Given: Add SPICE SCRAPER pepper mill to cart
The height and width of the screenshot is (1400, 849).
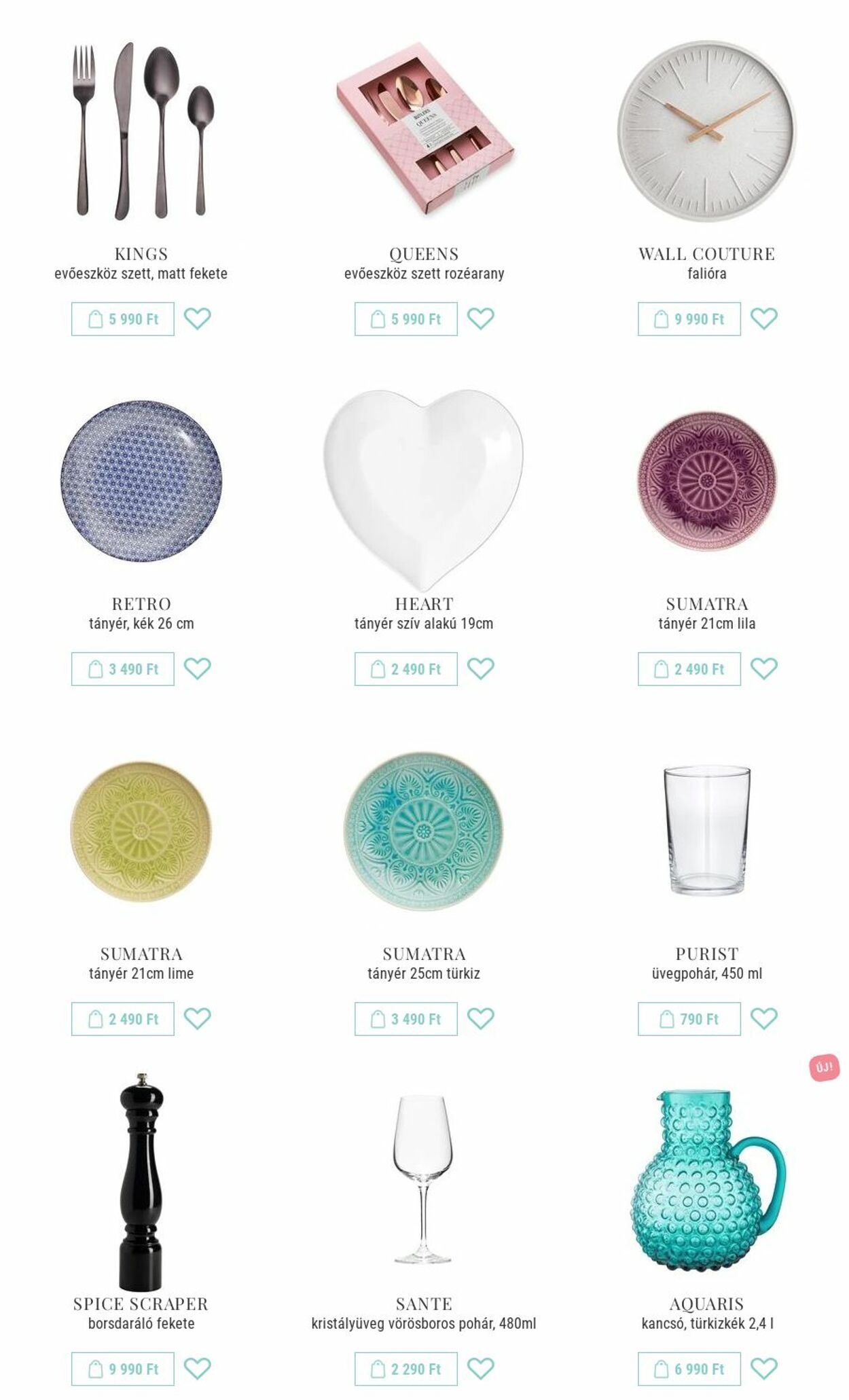Looking at the screenshot, I should [x=123, y=1368].
